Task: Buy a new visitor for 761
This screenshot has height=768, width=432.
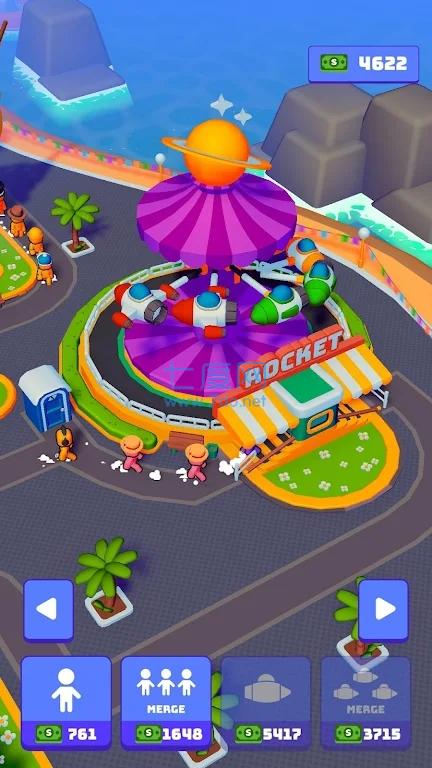Action: 66,703
